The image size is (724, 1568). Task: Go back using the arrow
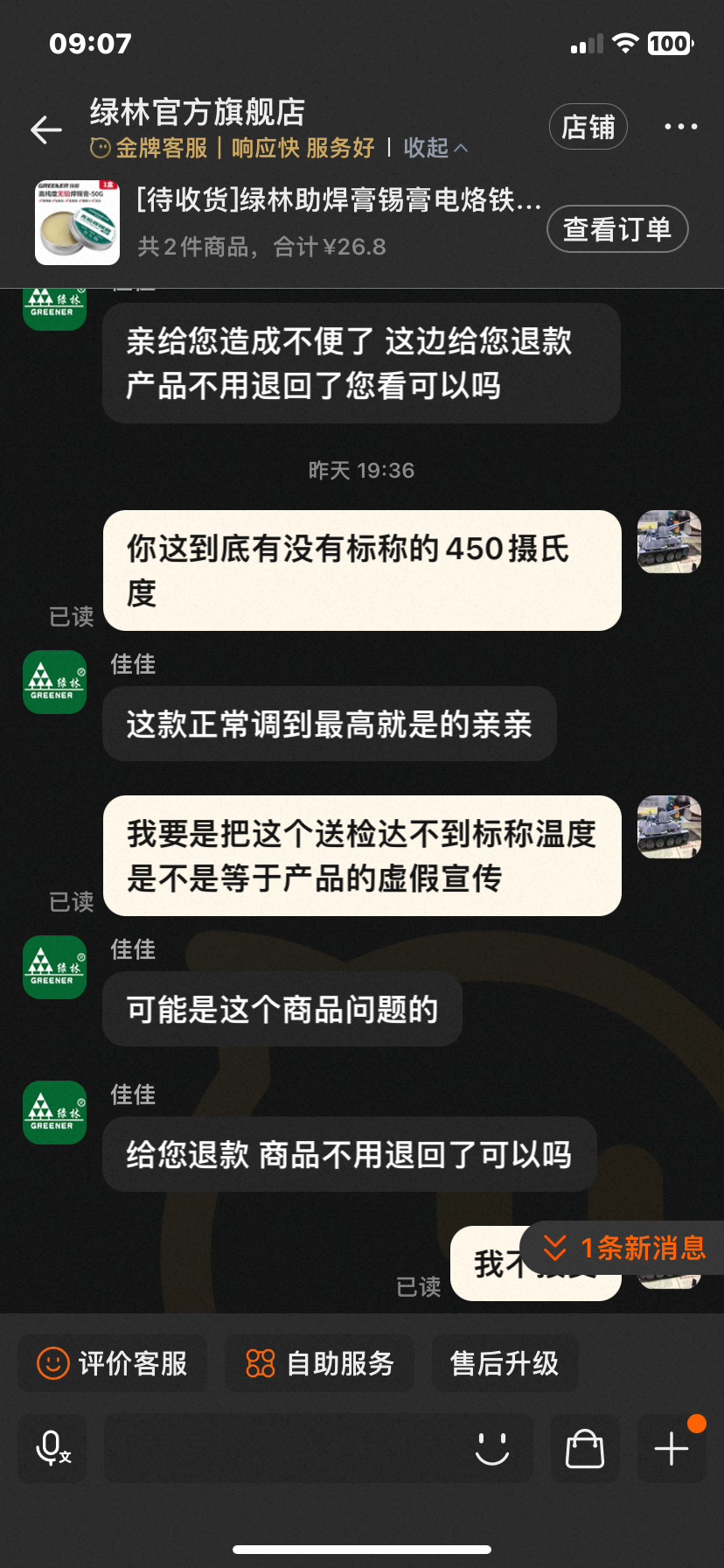pos(46,129)
